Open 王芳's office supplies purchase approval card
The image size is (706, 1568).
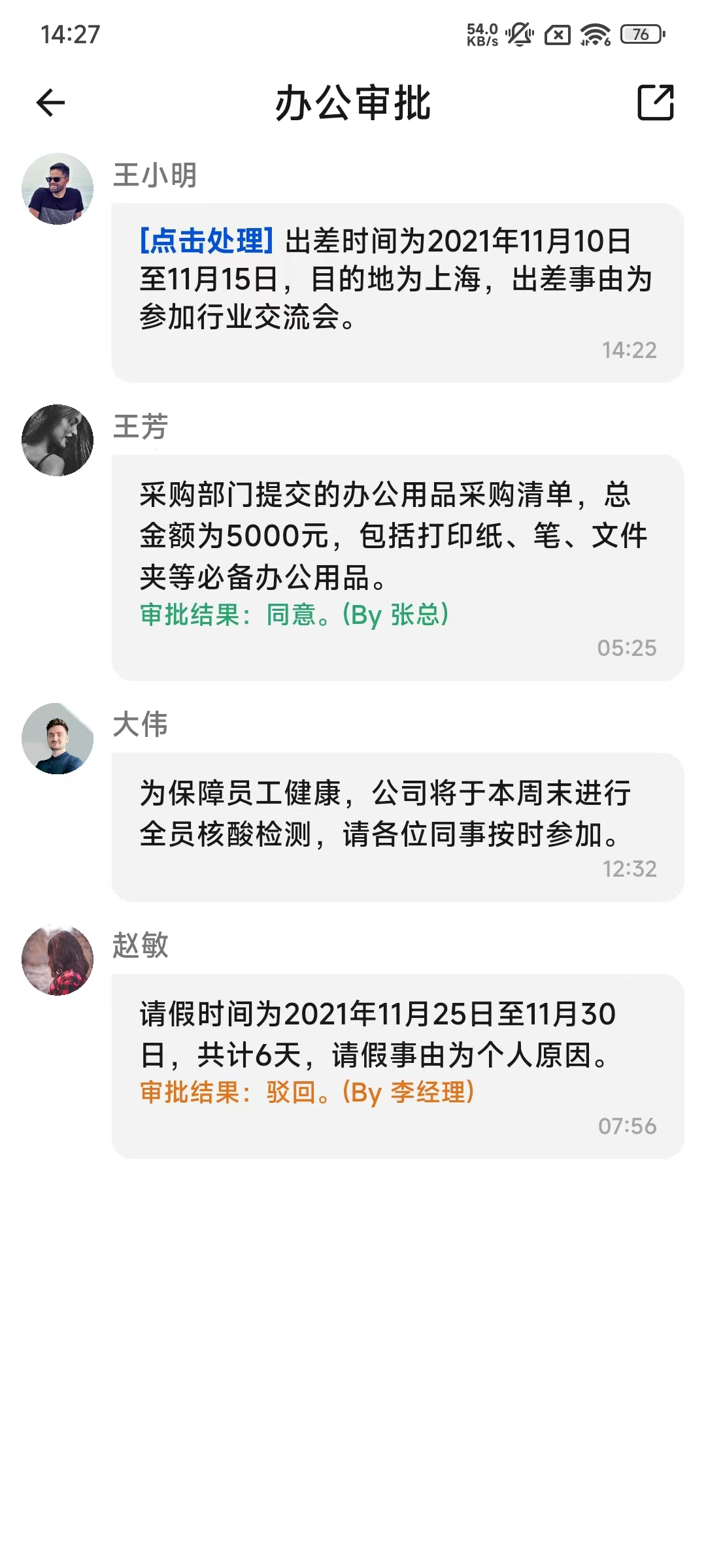click(397, 567)
